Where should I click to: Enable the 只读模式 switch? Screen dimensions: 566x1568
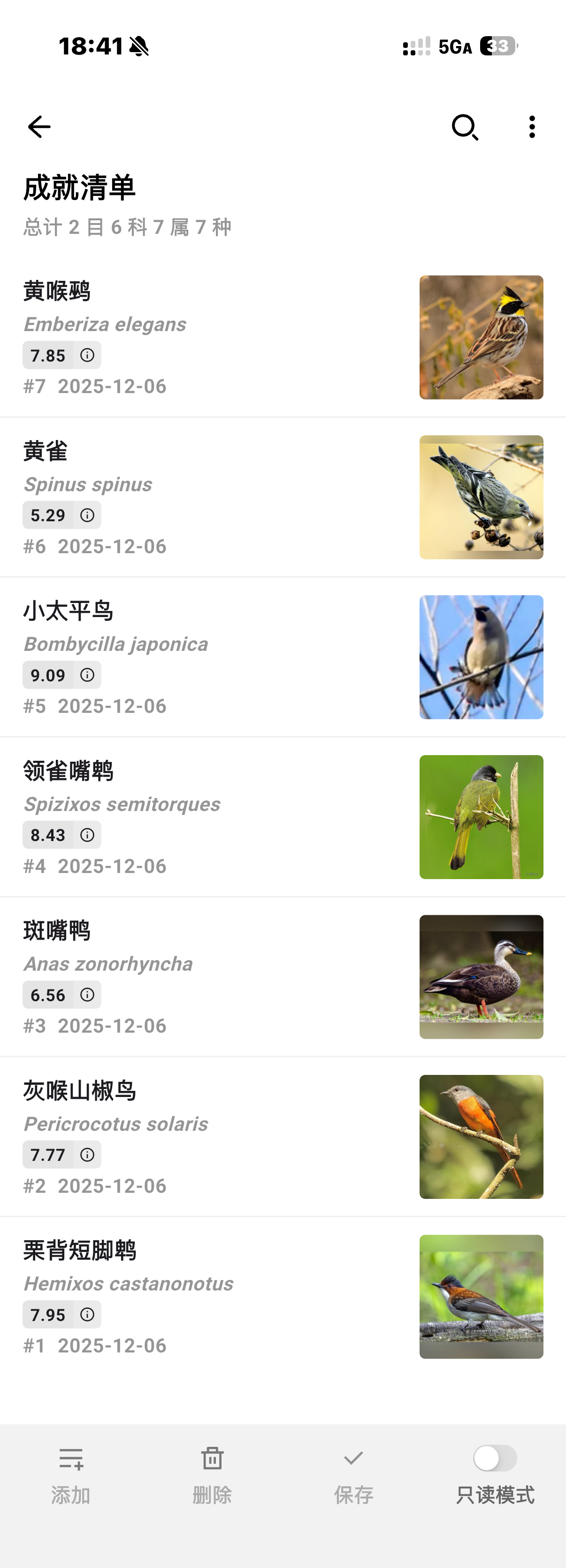pos(495,1459)
